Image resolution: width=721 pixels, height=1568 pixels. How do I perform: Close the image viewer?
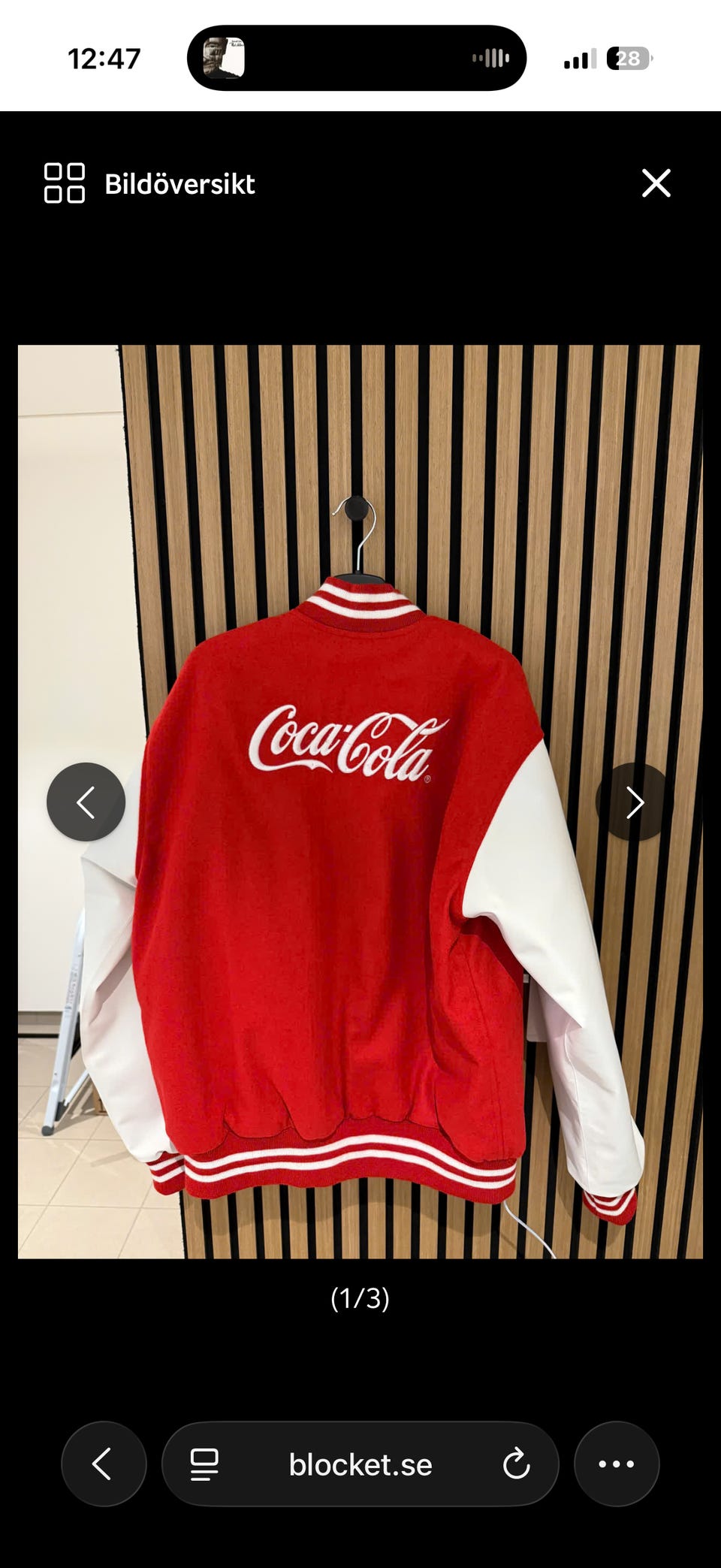(x=656, y=183)
